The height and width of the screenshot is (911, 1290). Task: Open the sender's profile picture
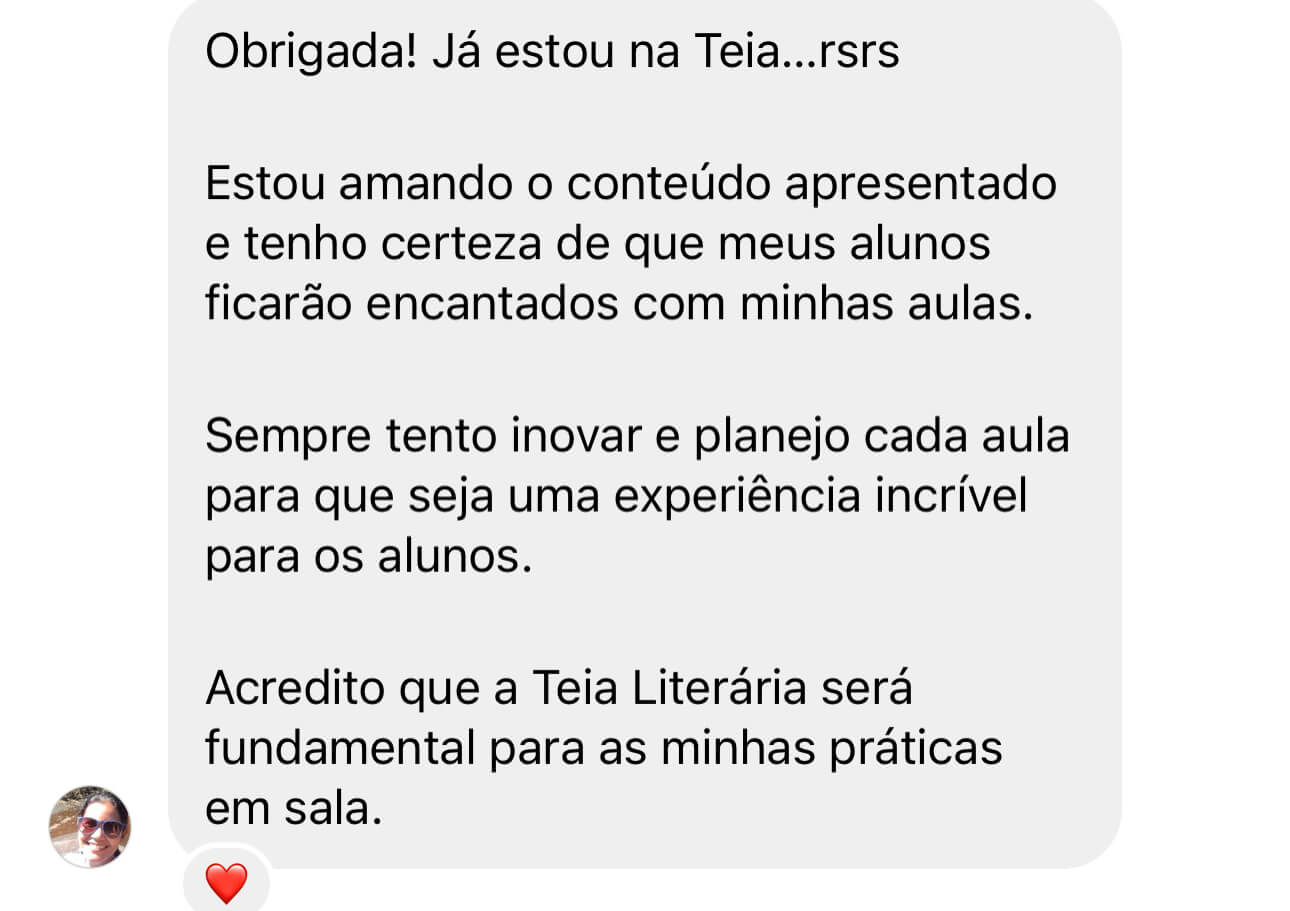[90, 826]
